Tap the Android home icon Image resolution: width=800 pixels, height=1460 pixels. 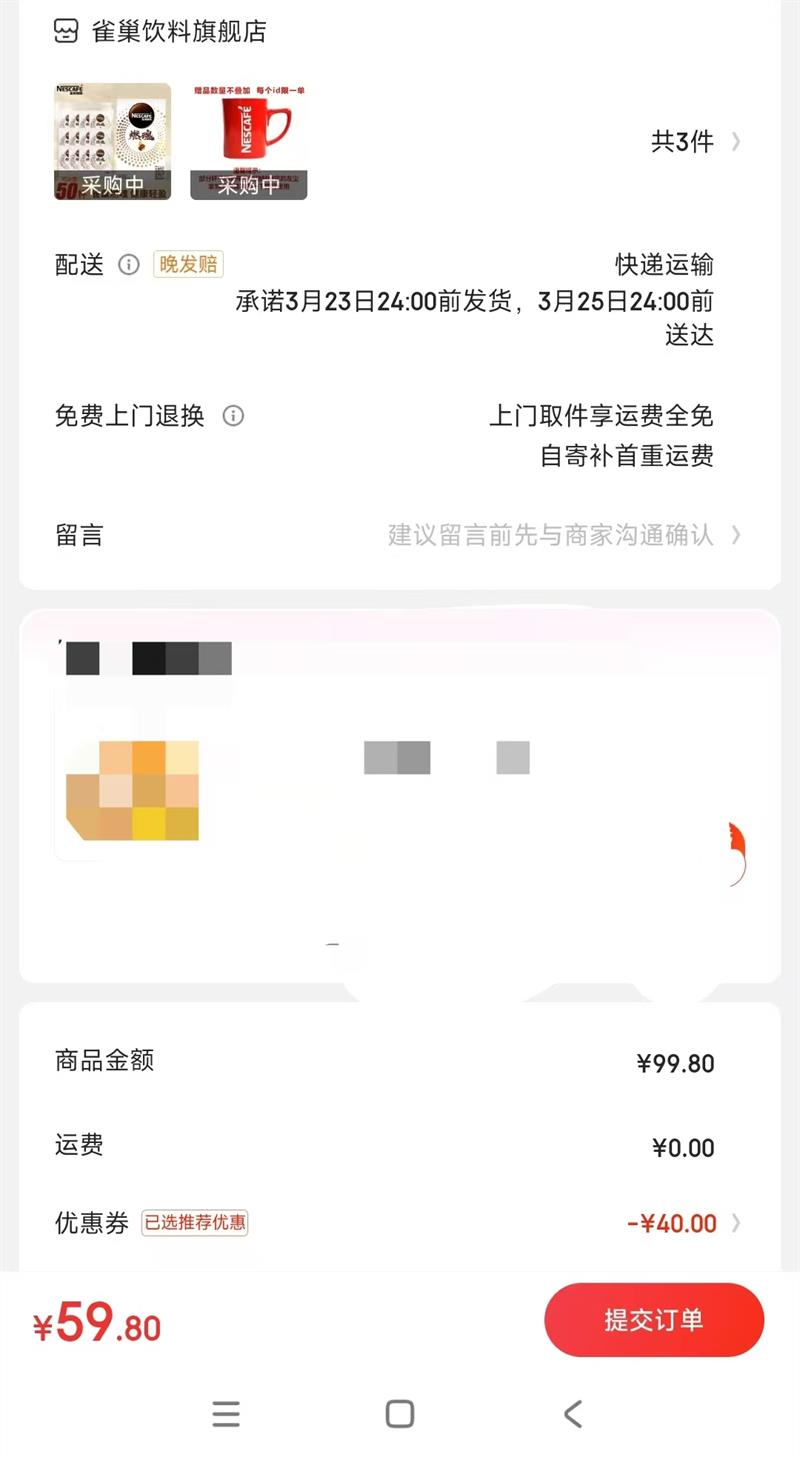tap(399, 1414)
